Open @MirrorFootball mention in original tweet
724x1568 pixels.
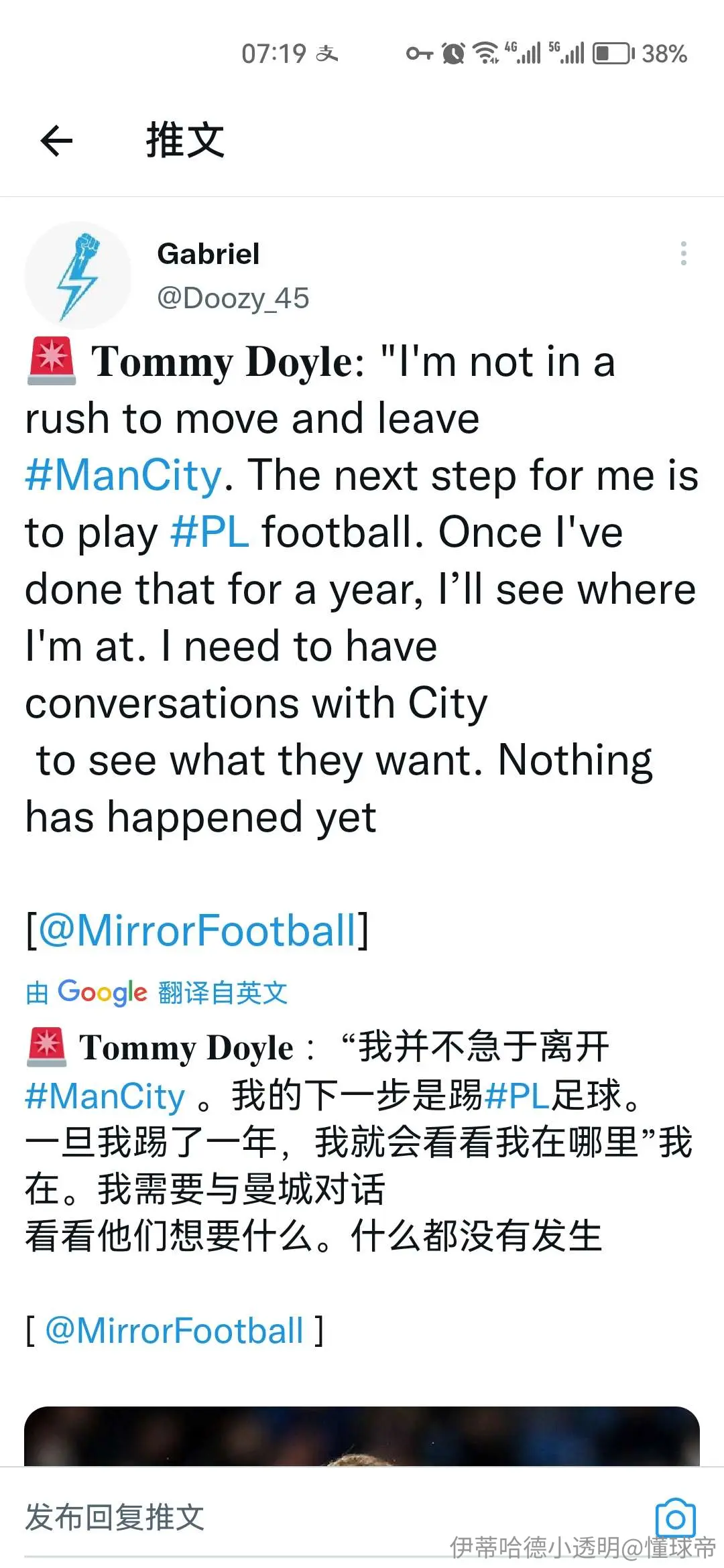point(197,930)
